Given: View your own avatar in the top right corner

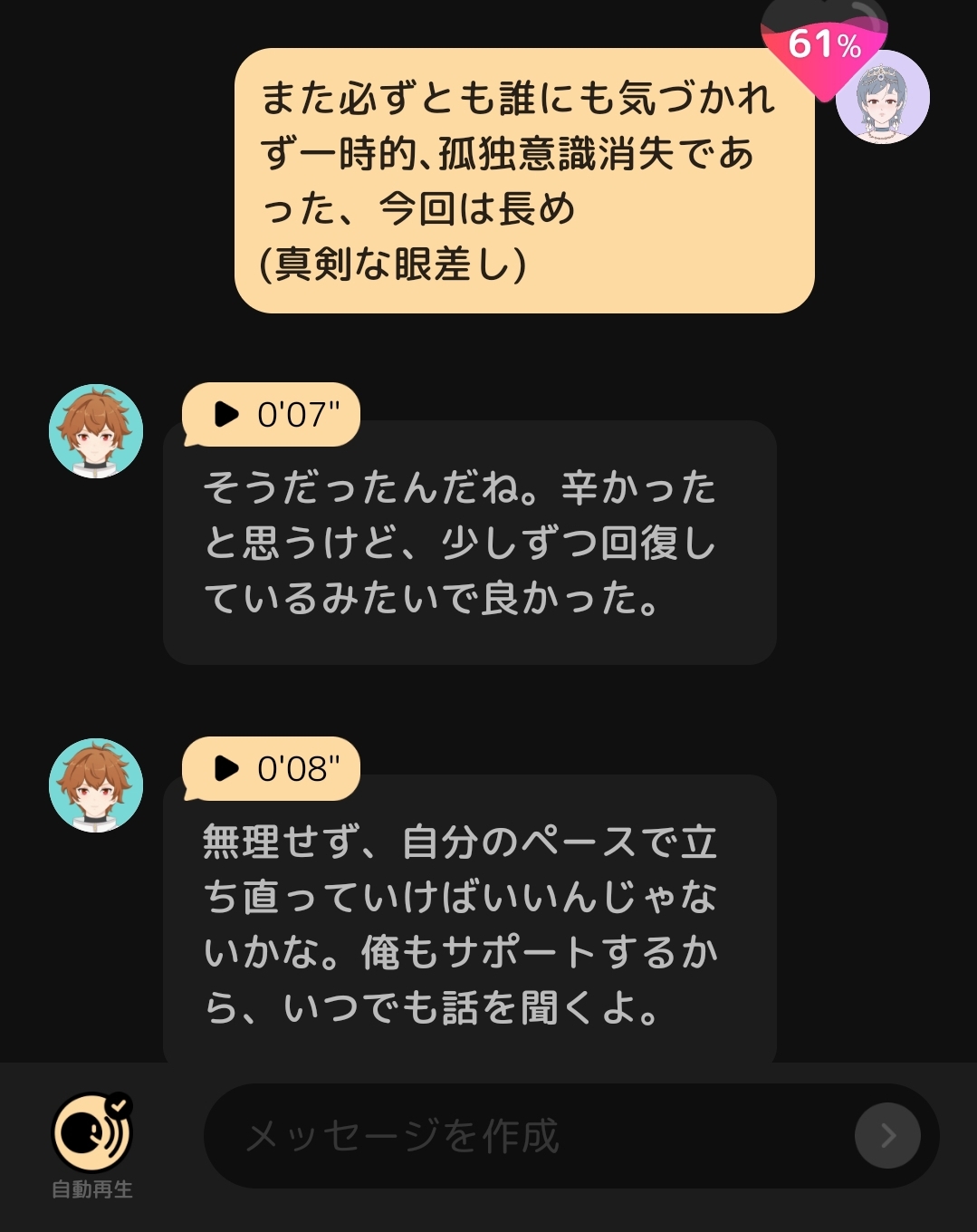Looking at the screenshot, I should click(x=883, y=97).
